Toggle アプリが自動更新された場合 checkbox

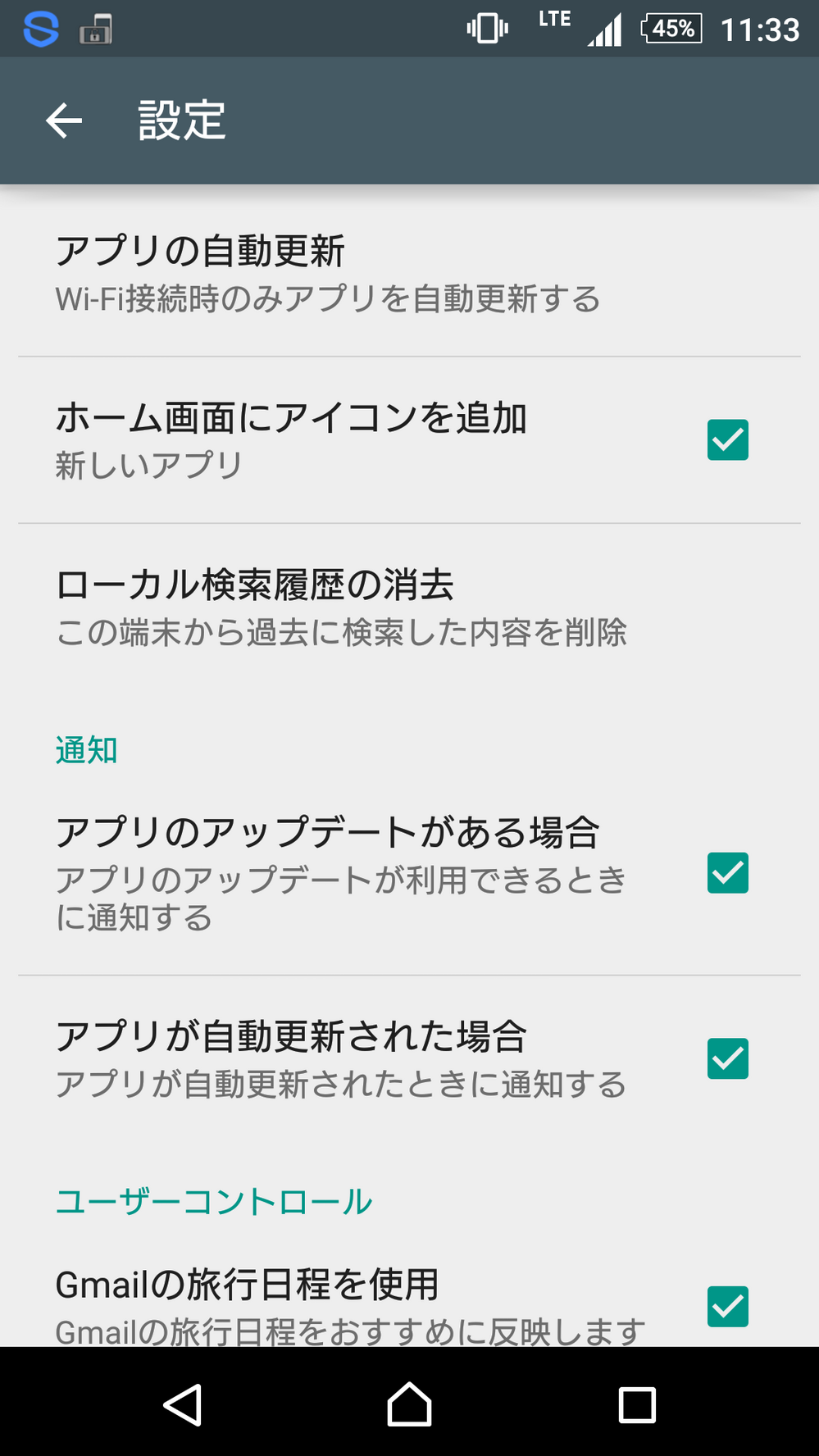(x=727, y=1058)
